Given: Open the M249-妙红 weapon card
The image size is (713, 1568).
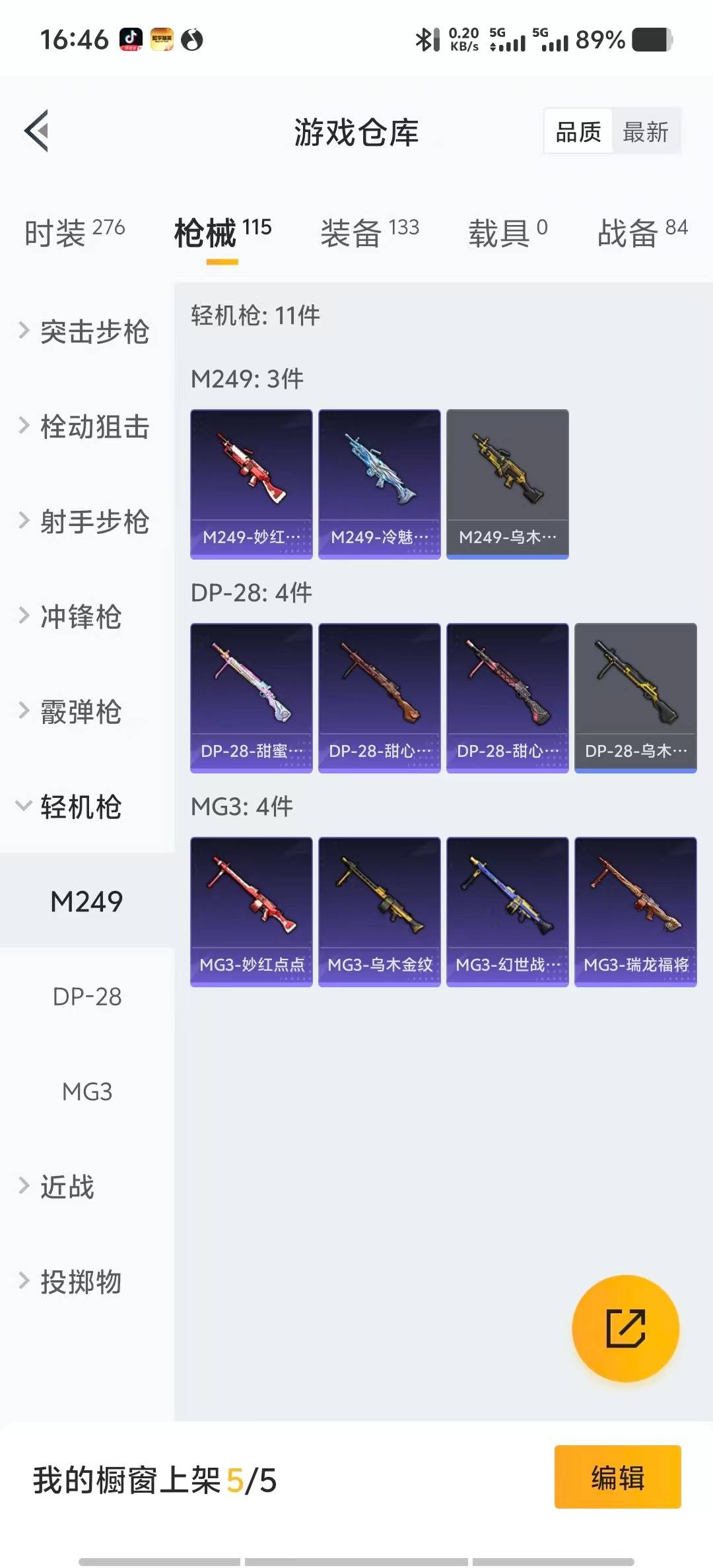Looking at the screenshot, I should pyautogui.click(x=252, y=484).
